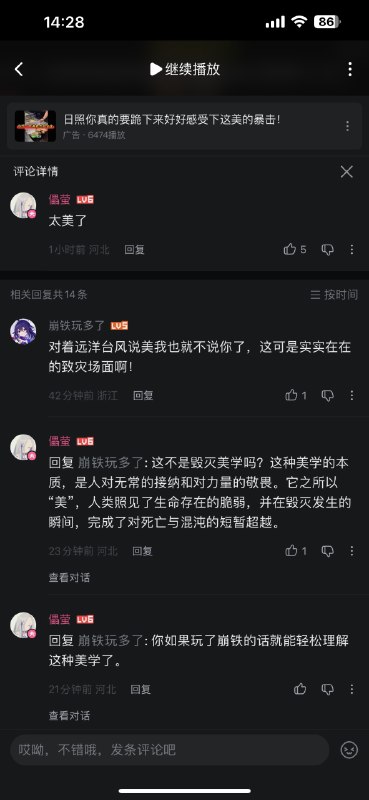Tap 继续播放 to resume the video
Viewport: 369px width, 800px height.
point(185,69)
